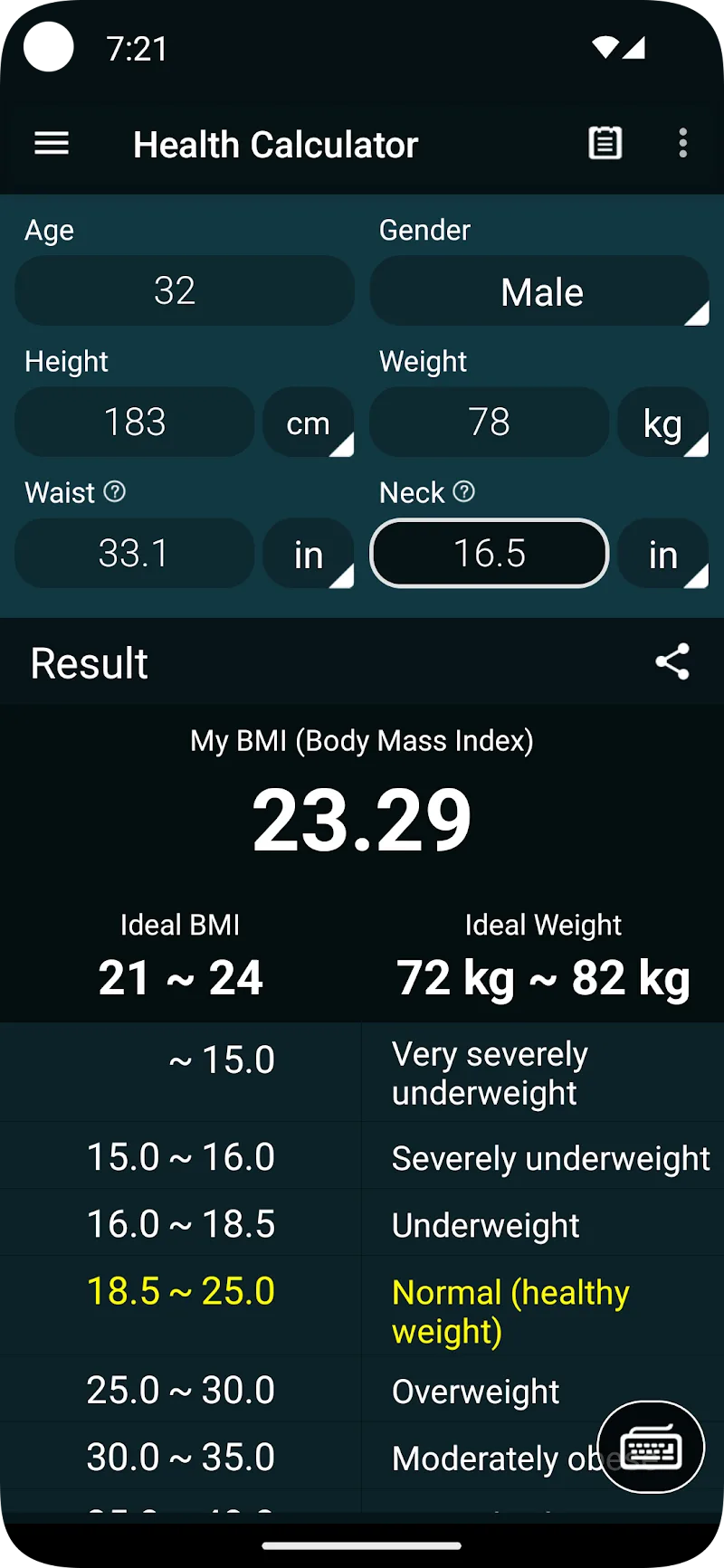Tap the Neck value 16.5
The width and height of the screenshot is (724, 1568).
tap(489, 553)
